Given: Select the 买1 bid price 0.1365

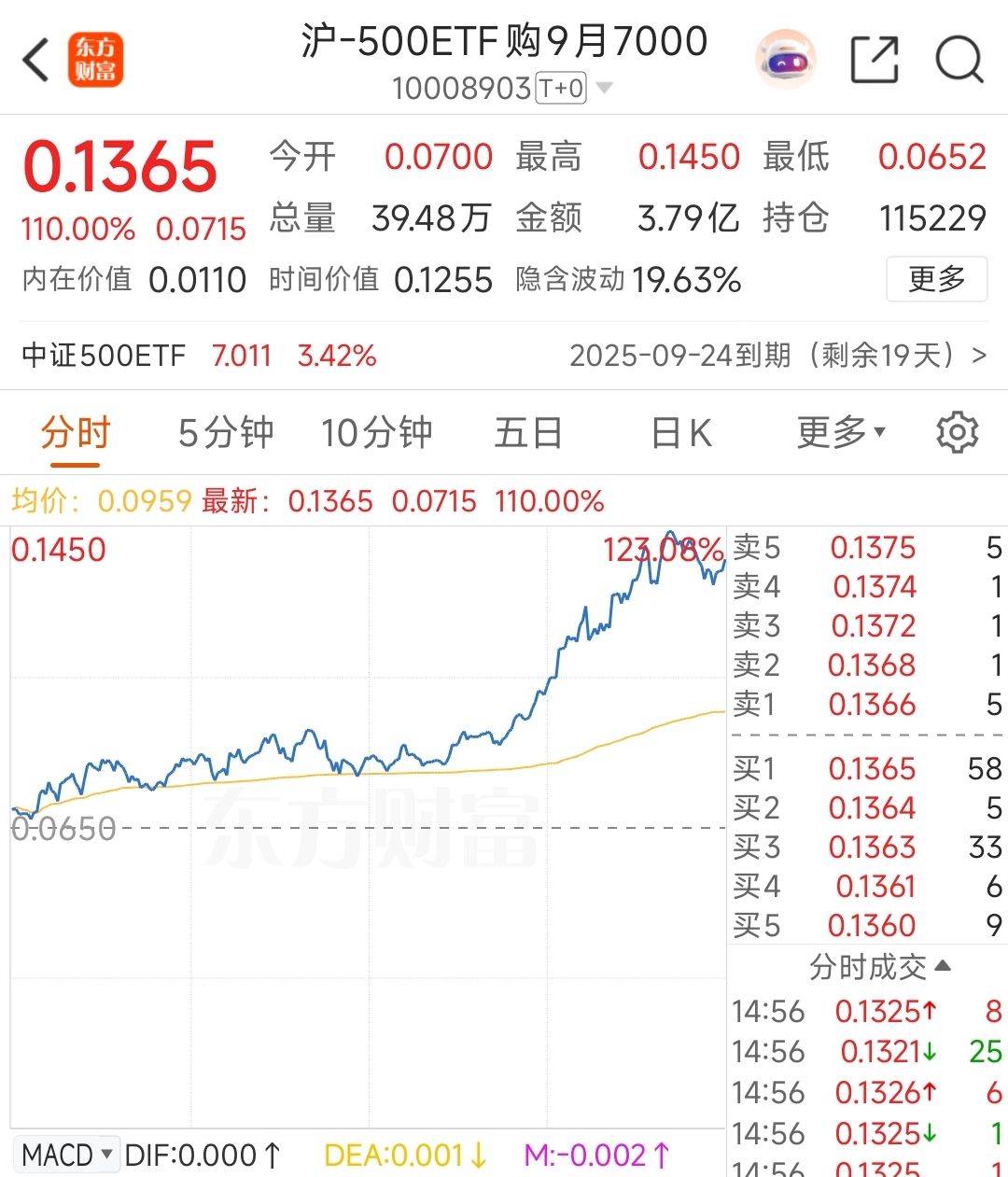Looking at the screenshot, I should coord(872,769).
